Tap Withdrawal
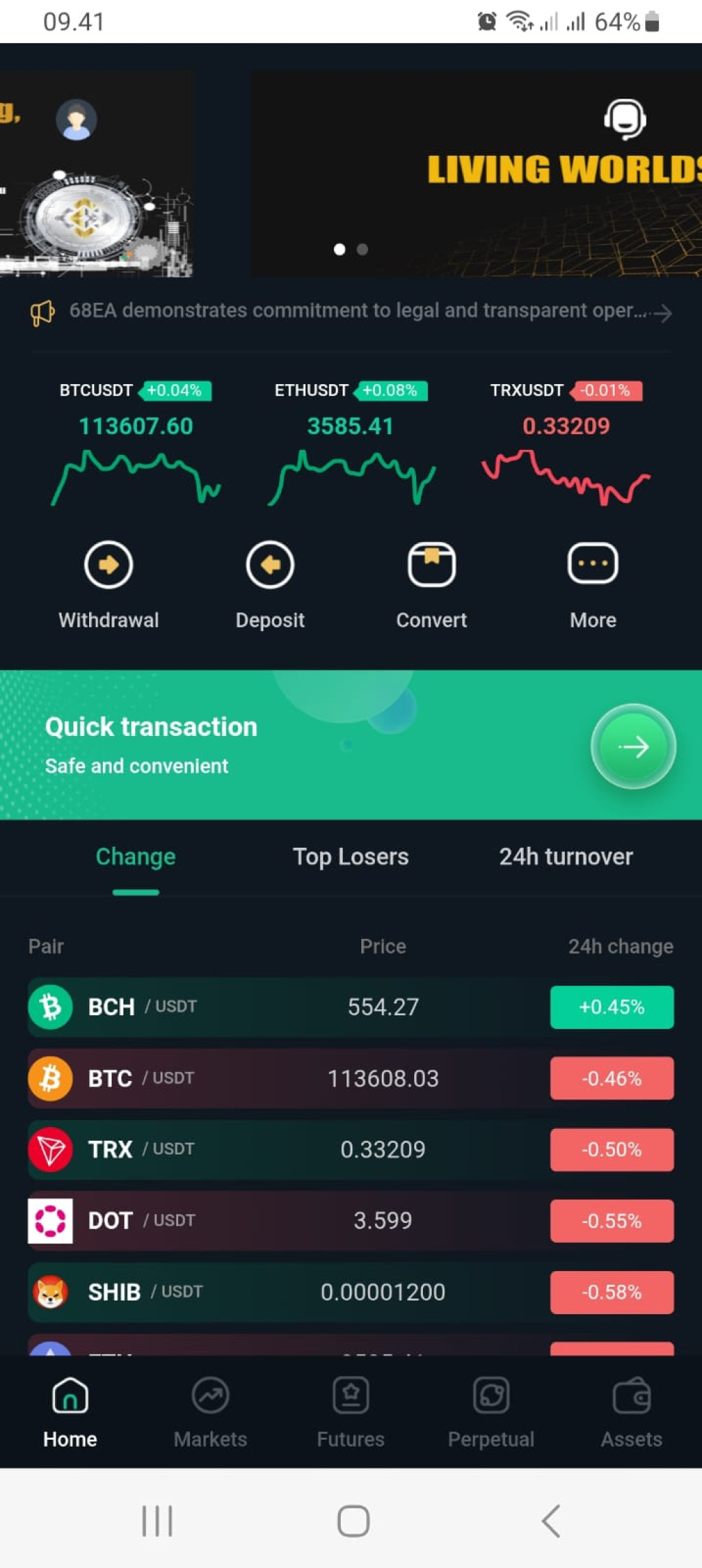The image size is (702, 1568). tap(108, 585)
